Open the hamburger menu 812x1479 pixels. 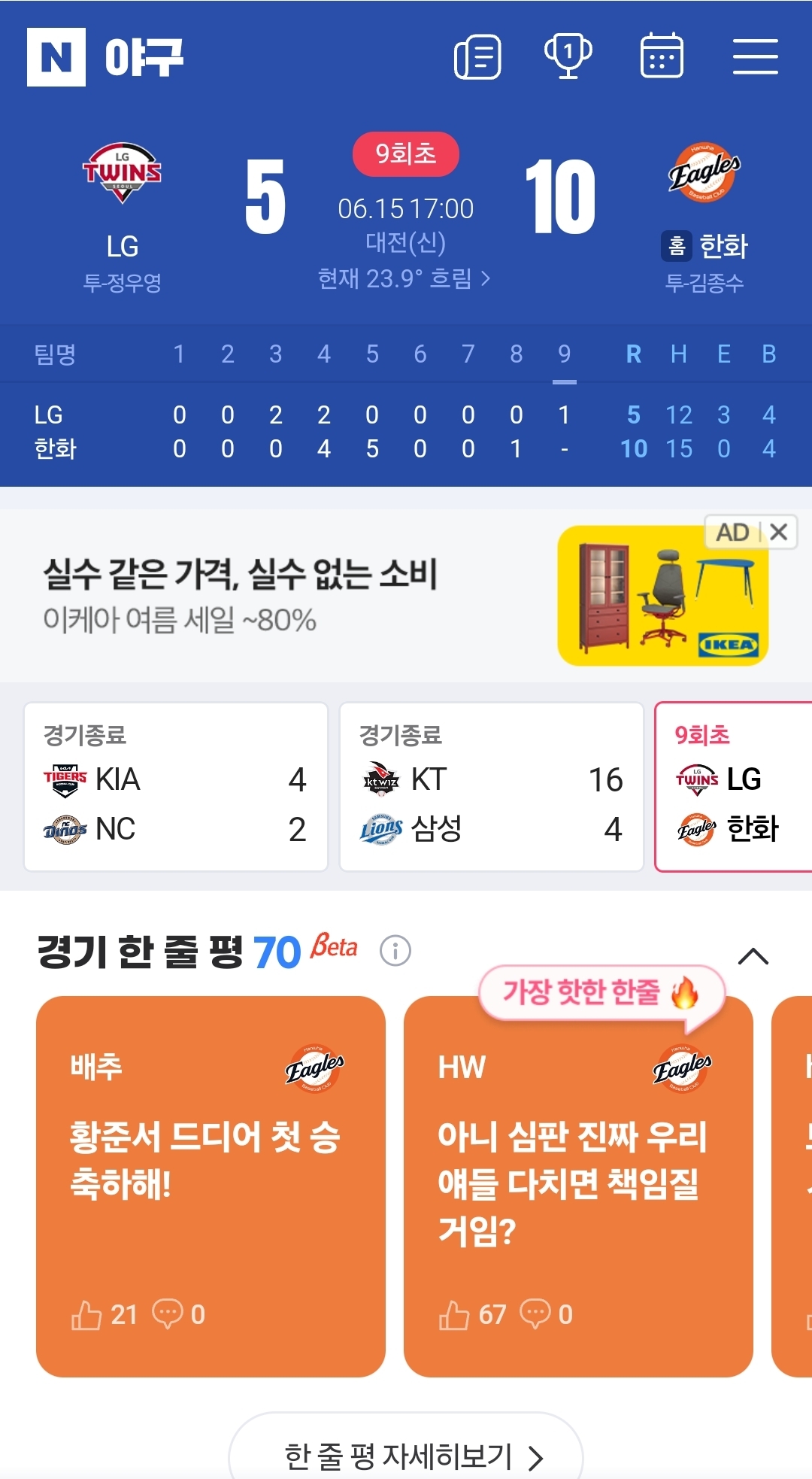756,56
